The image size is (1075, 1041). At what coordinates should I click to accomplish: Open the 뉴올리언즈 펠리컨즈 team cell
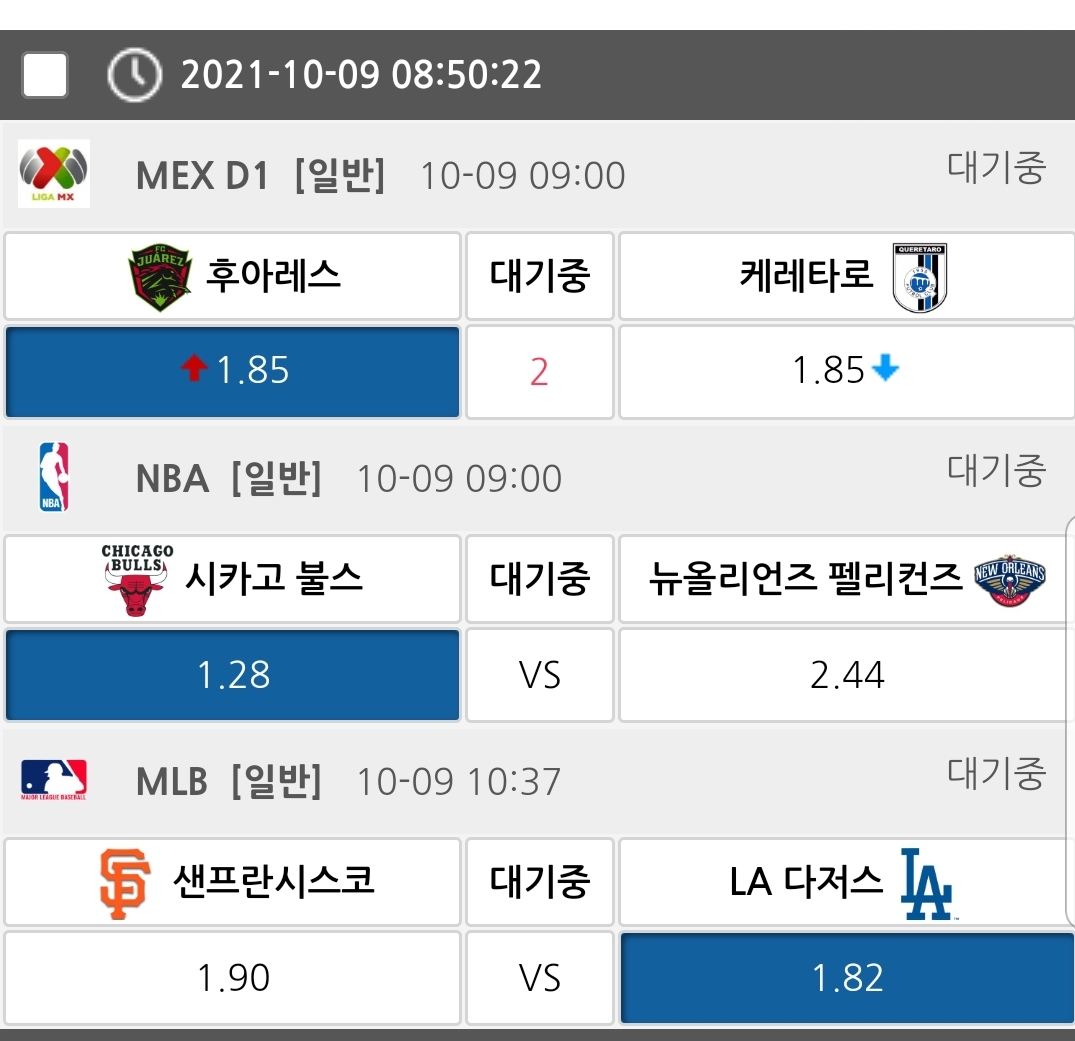click(846, 579)
